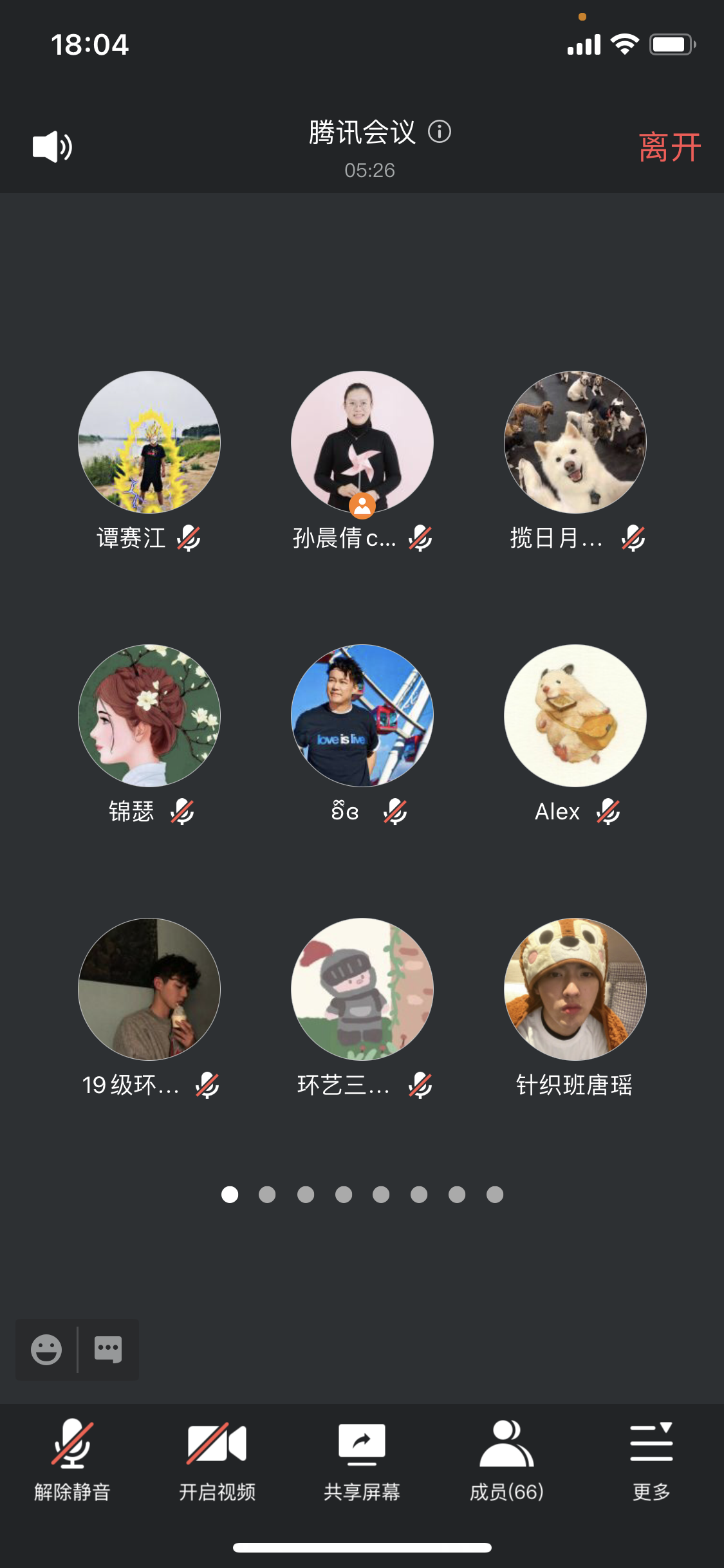Select the 揽日月 participant avatar
The image size is (724, 1568).
575,442
